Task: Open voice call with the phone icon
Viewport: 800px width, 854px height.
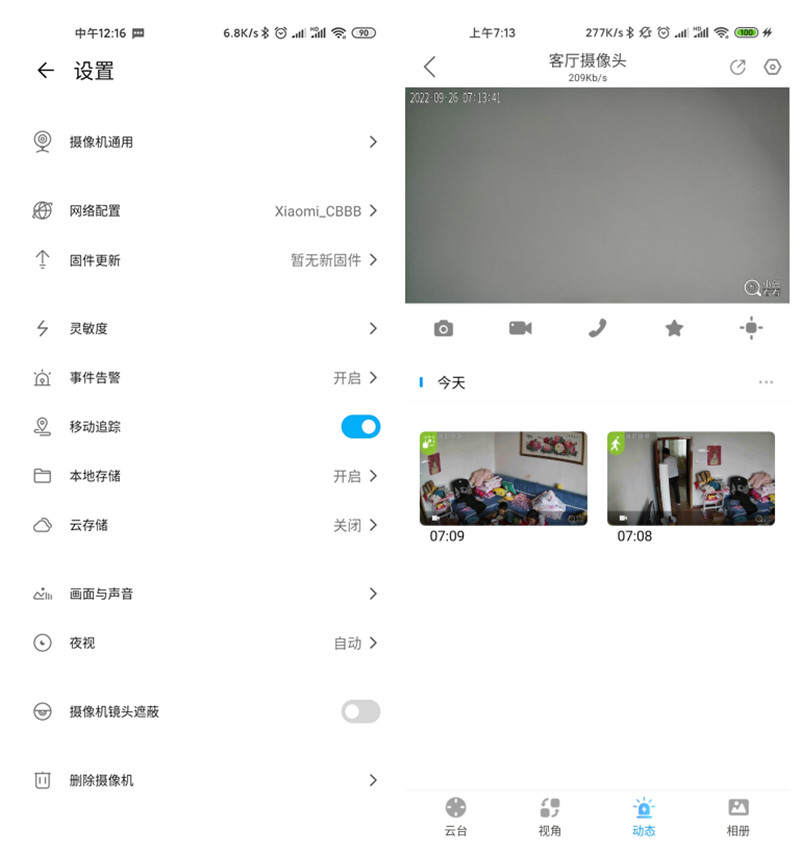Action: (597, 328)
